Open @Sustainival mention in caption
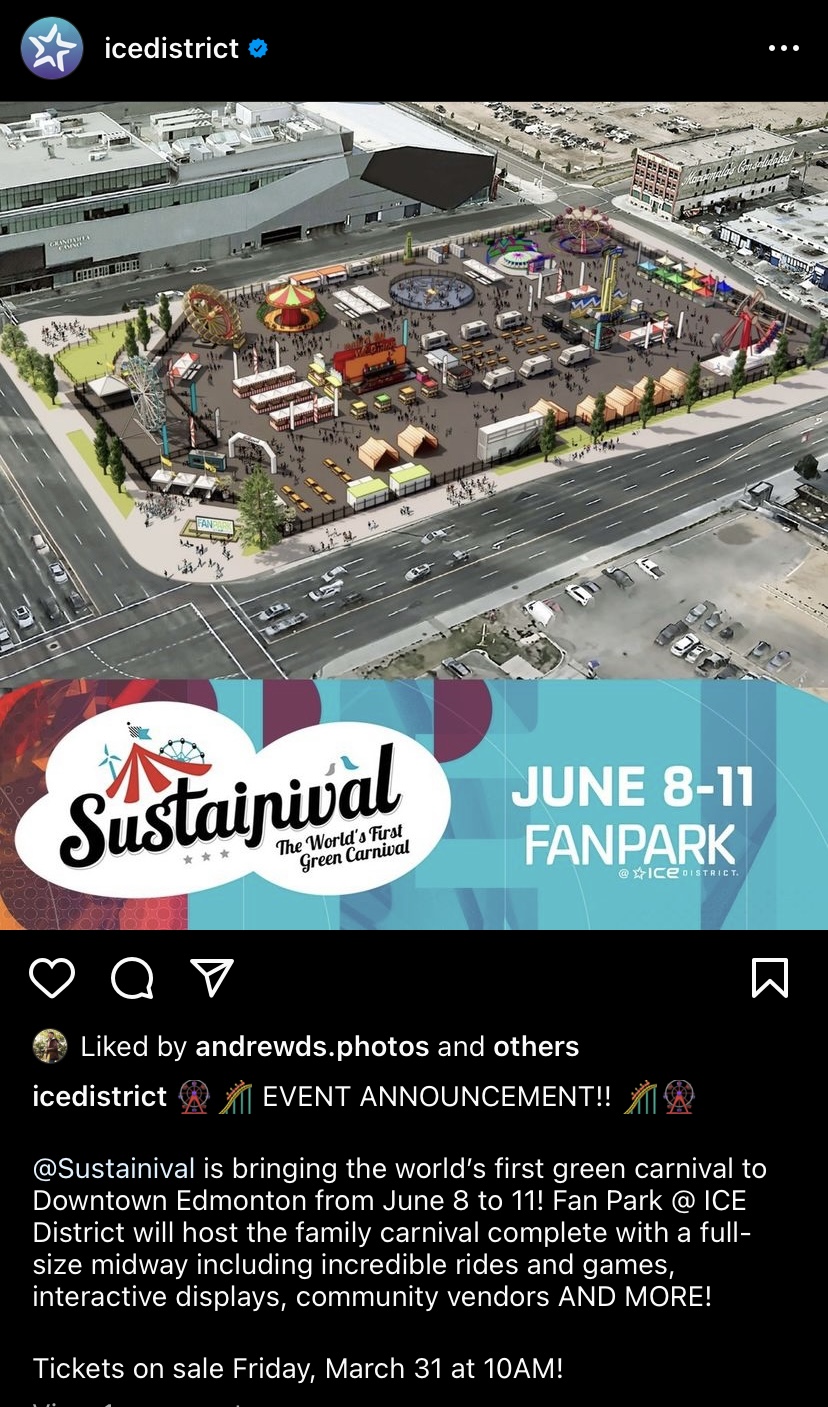Image resolution: width=828 pixels, height=1407 pixels. (x=113, y=1168)
